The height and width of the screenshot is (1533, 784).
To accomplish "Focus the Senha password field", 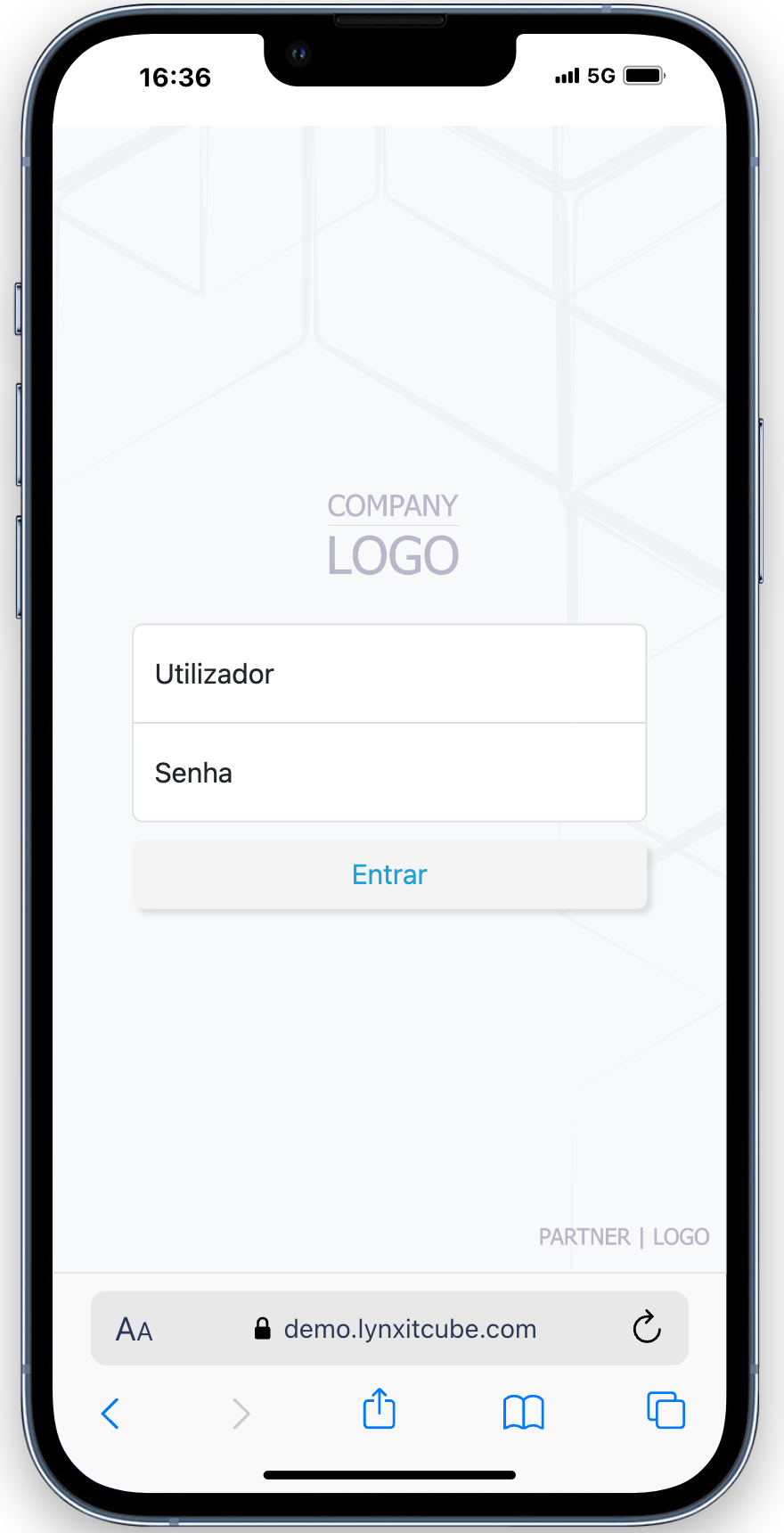I will (x=389, y=773).
